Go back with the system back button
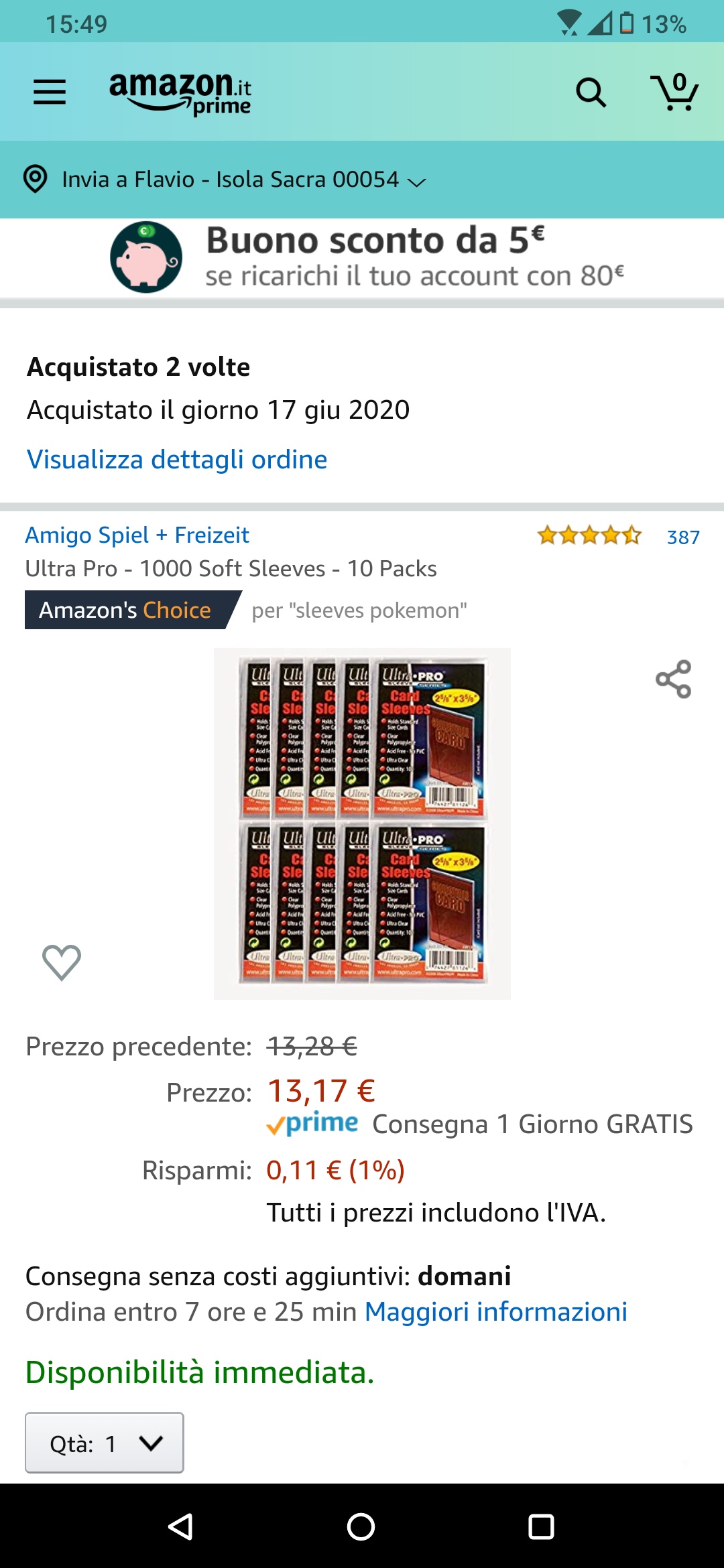 pyautogui.click(x=180, y=1526)
